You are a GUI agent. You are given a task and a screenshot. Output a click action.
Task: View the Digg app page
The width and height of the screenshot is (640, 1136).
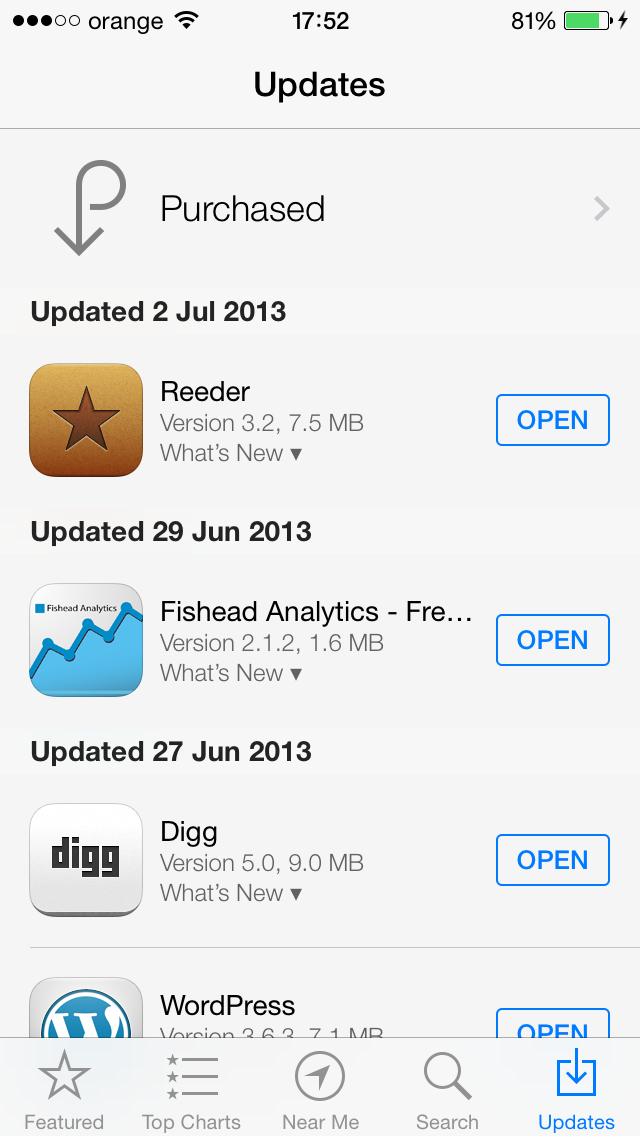pos(86,860)
